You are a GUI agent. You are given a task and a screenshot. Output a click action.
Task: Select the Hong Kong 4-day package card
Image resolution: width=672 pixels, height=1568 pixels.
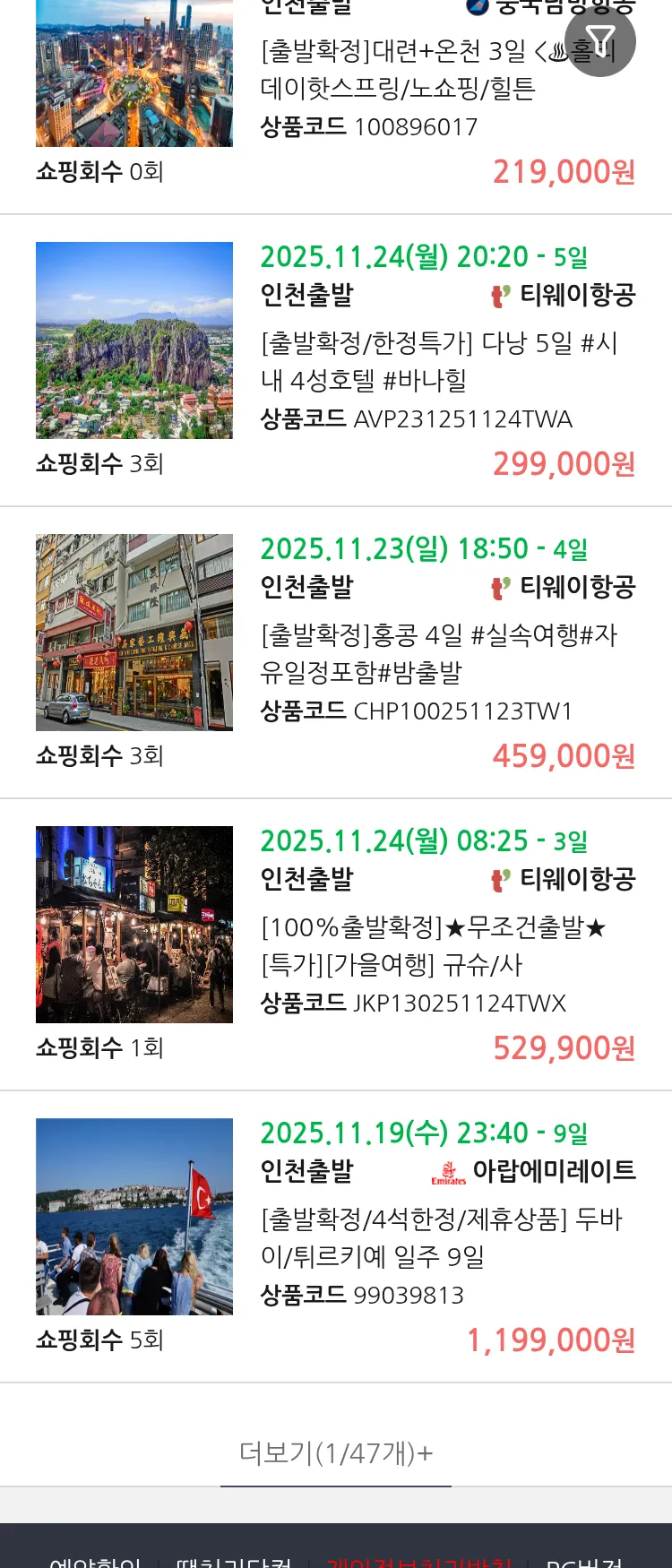pyautogui.click(x=439, y=653)
